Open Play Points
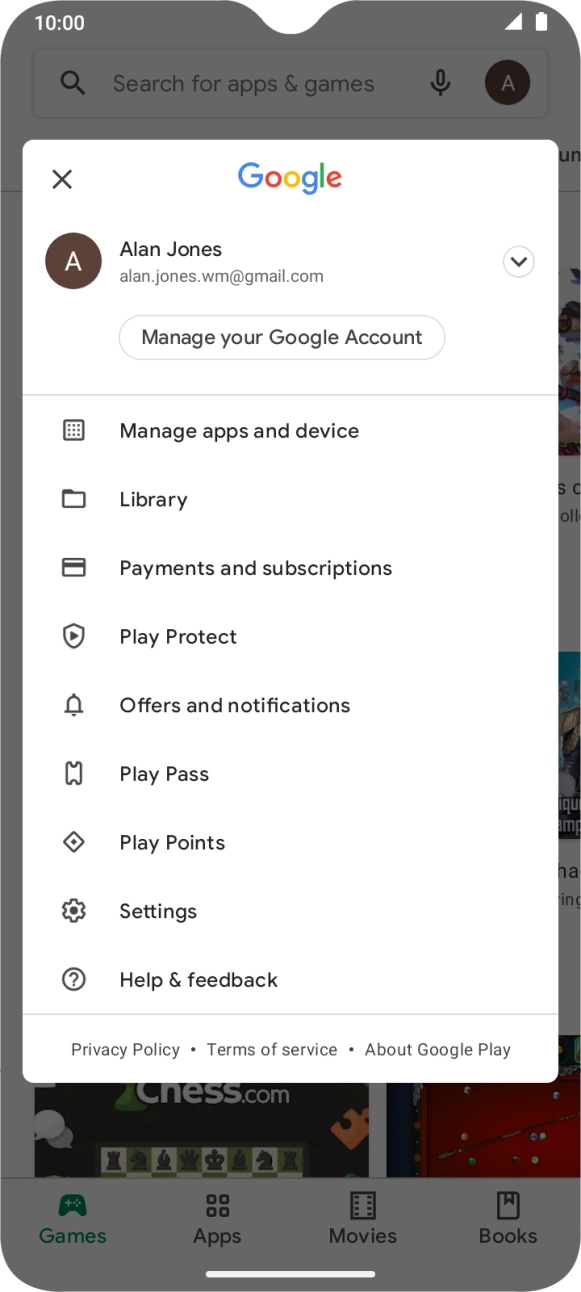581x1292 pixels. coord(290,843)
